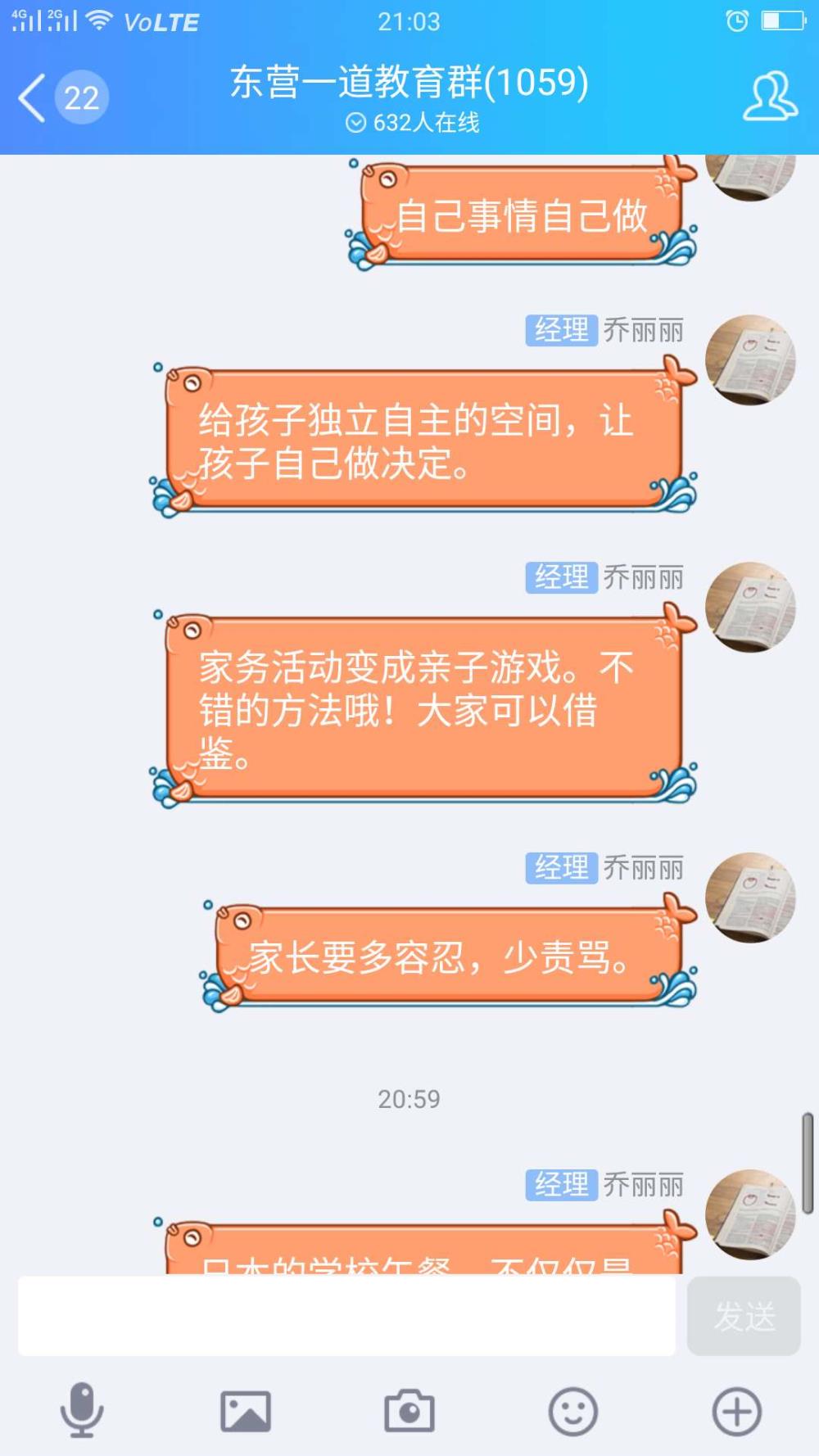Open the plus more-options icon
Image resolution: width=819 pixels, height=1456 pixels.
click(x=737, y=1411)
